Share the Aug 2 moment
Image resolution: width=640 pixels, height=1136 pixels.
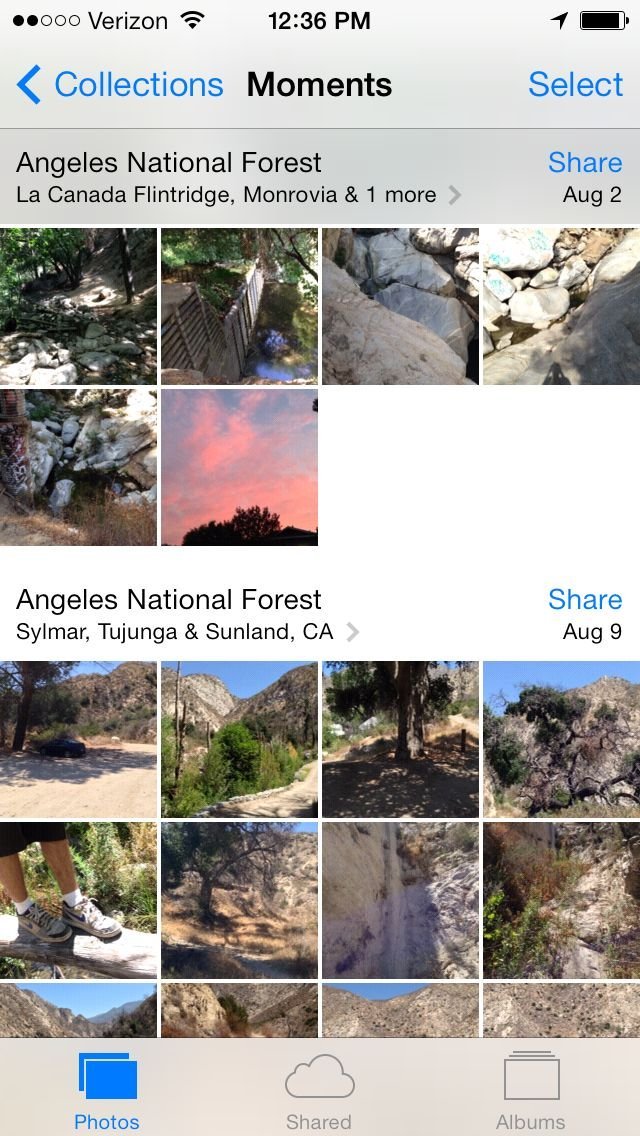point(585,162)
